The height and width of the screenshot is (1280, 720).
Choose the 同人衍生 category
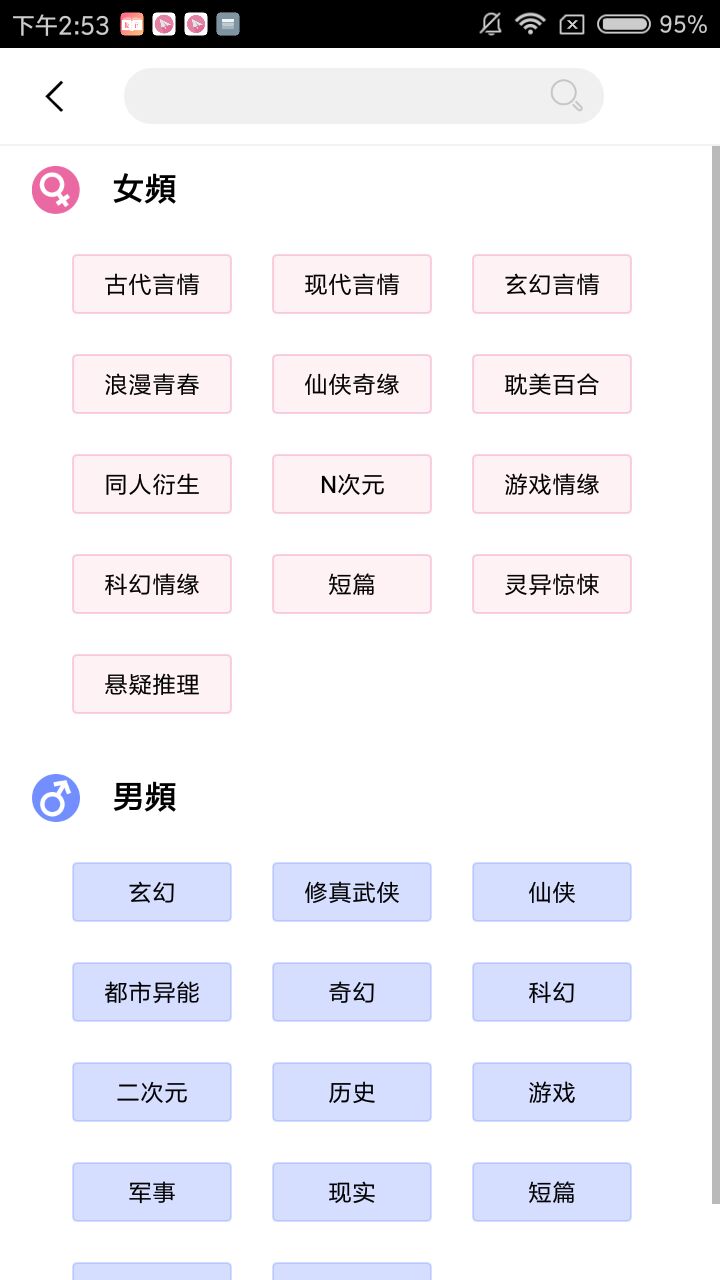[152, 484]
